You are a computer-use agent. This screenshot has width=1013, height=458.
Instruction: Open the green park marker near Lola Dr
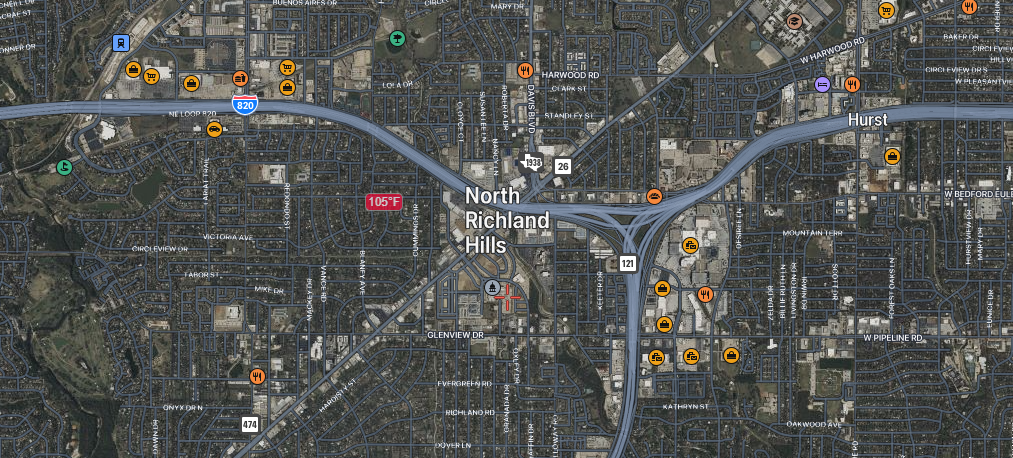tap(397, 40)
